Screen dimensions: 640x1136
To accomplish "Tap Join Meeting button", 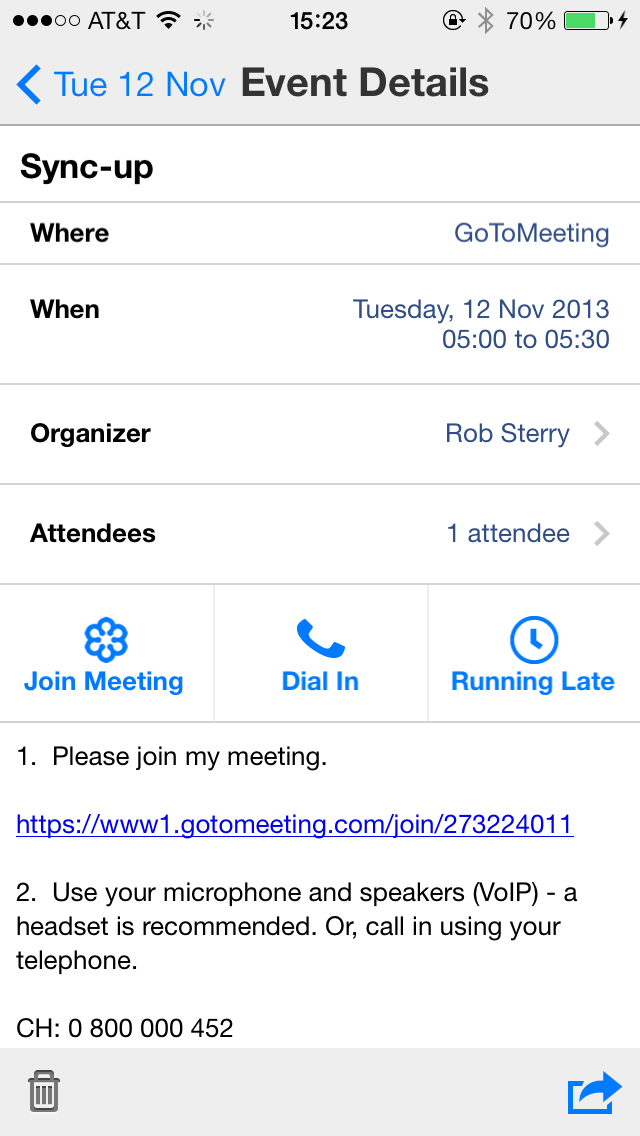I will coord(105,655).
